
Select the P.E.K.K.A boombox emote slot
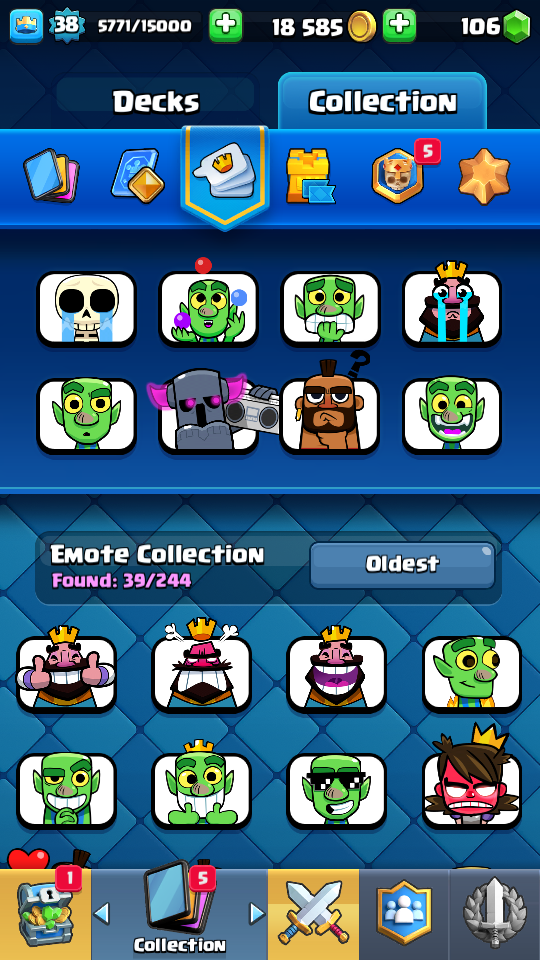tap(208, 415)
